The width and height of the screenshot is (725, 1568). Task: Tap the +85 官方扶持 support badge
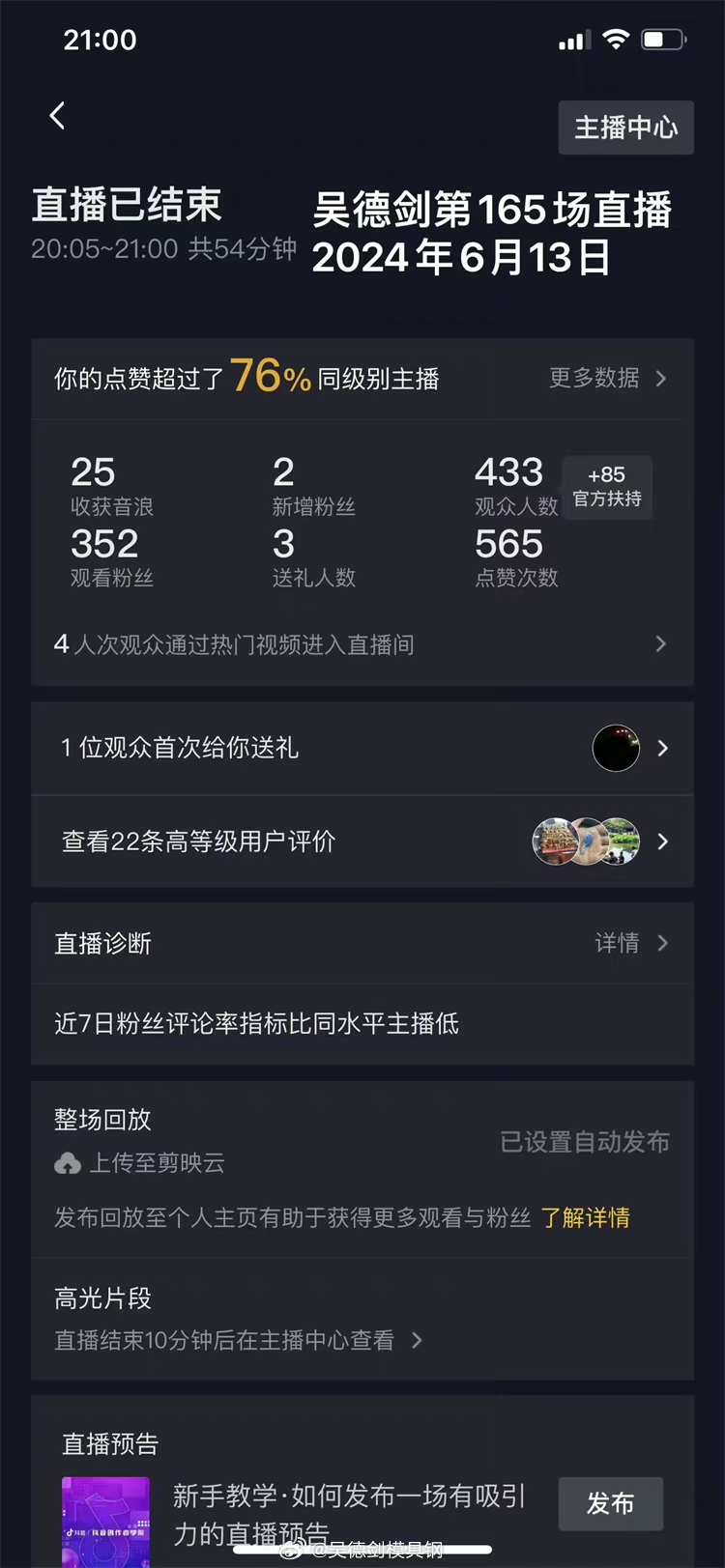[607, 486]
